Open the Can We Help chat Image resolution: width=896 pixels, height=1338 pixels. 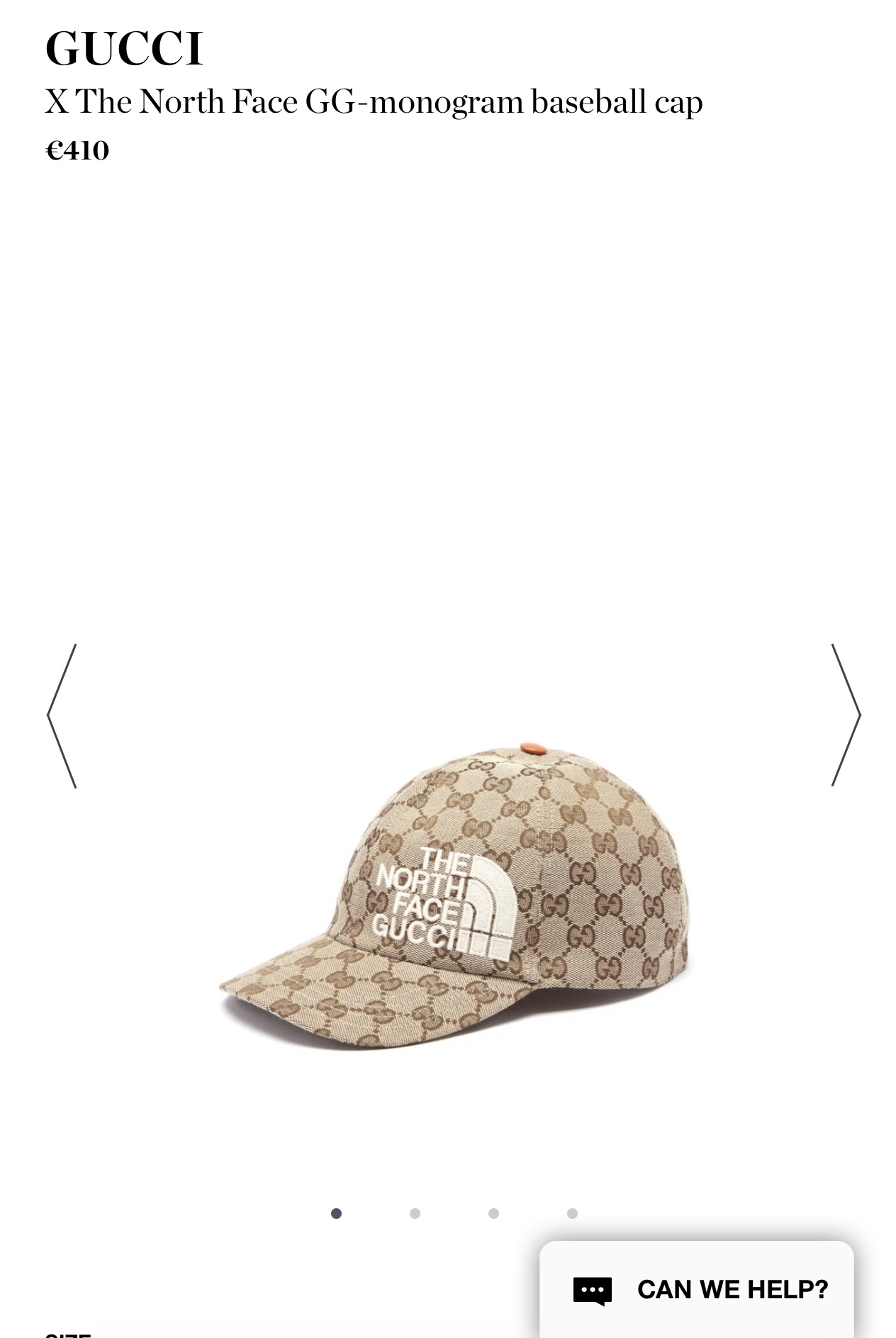click(x=697, y=1289)
